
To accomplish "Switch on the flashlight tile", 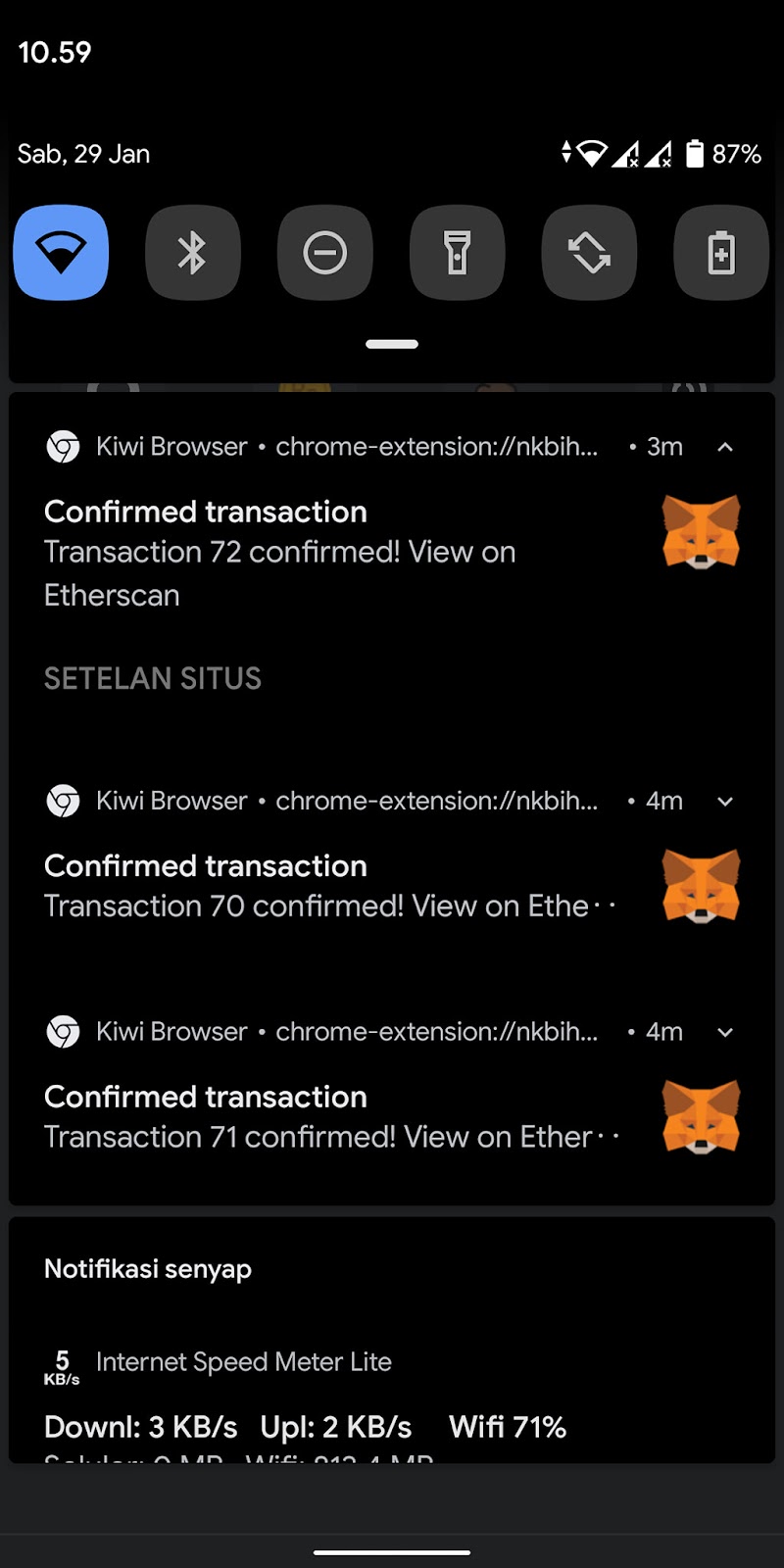I will click(x=457, y=253).
